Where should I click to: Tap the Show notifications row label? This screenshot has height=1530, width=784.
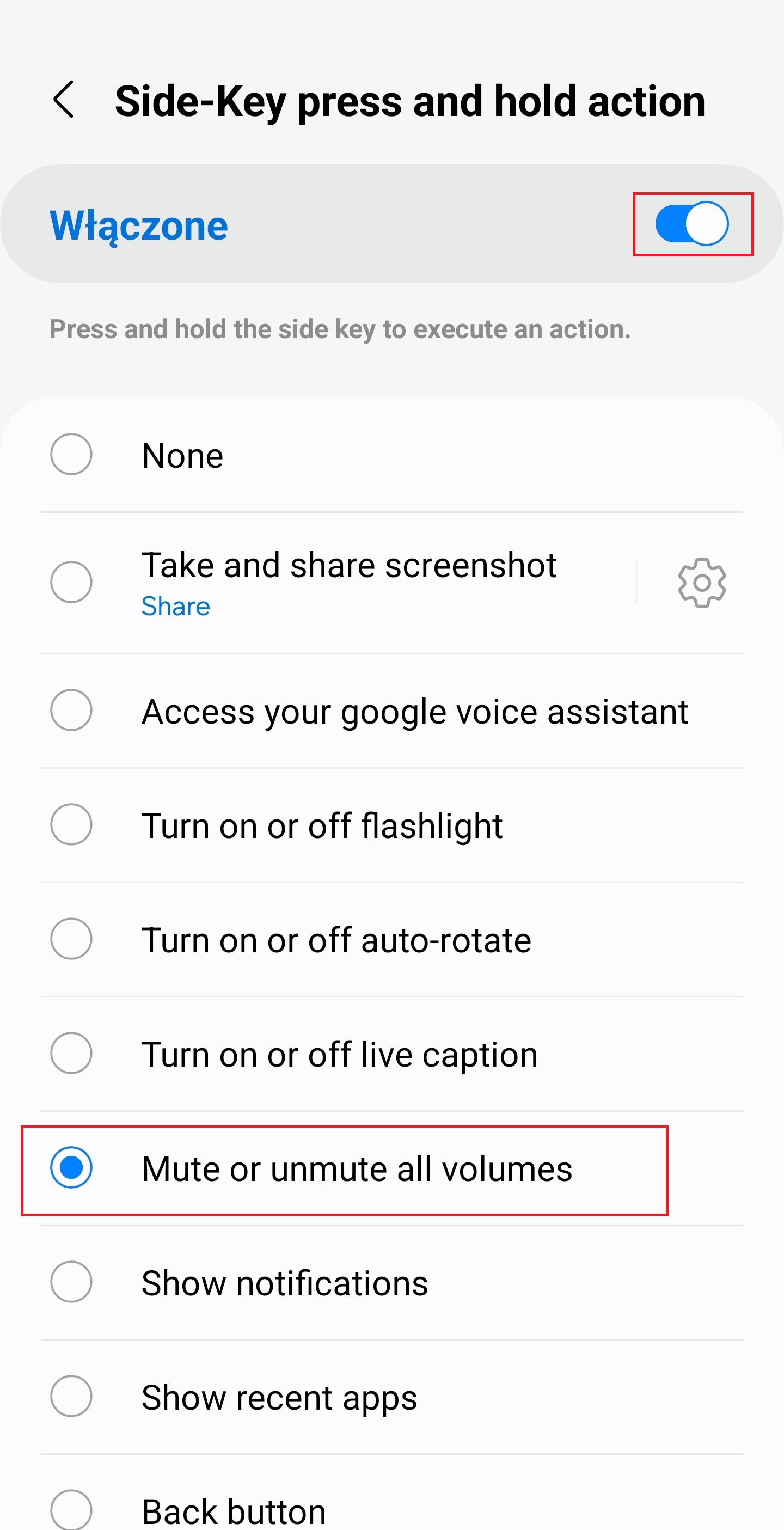(x=284, y=1282)
